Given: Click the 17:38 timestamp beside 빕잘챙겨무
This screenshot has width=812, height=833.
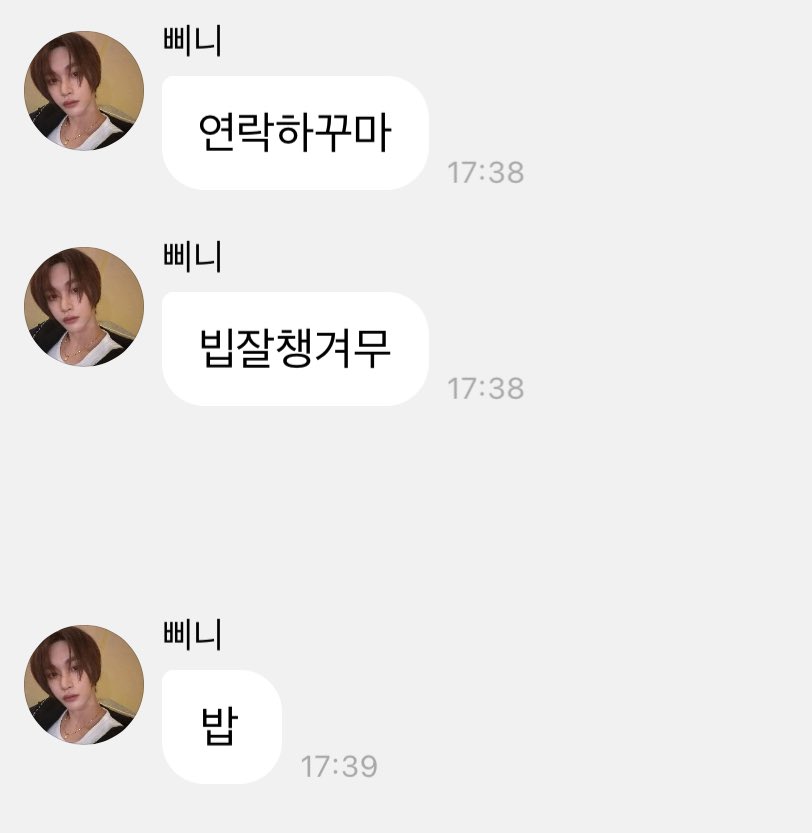Looking at the screenshot, I should [487, 387].
